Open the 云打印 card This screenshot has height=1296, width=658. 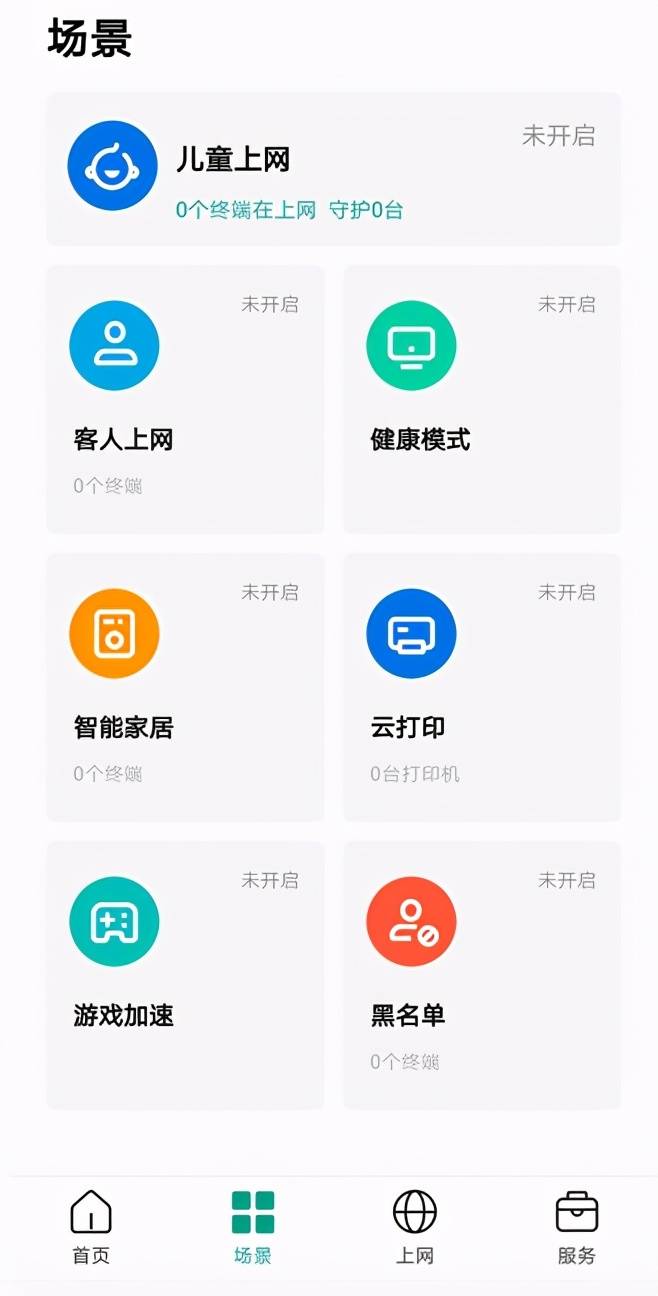pyautogui.click(x=481, y=687)
